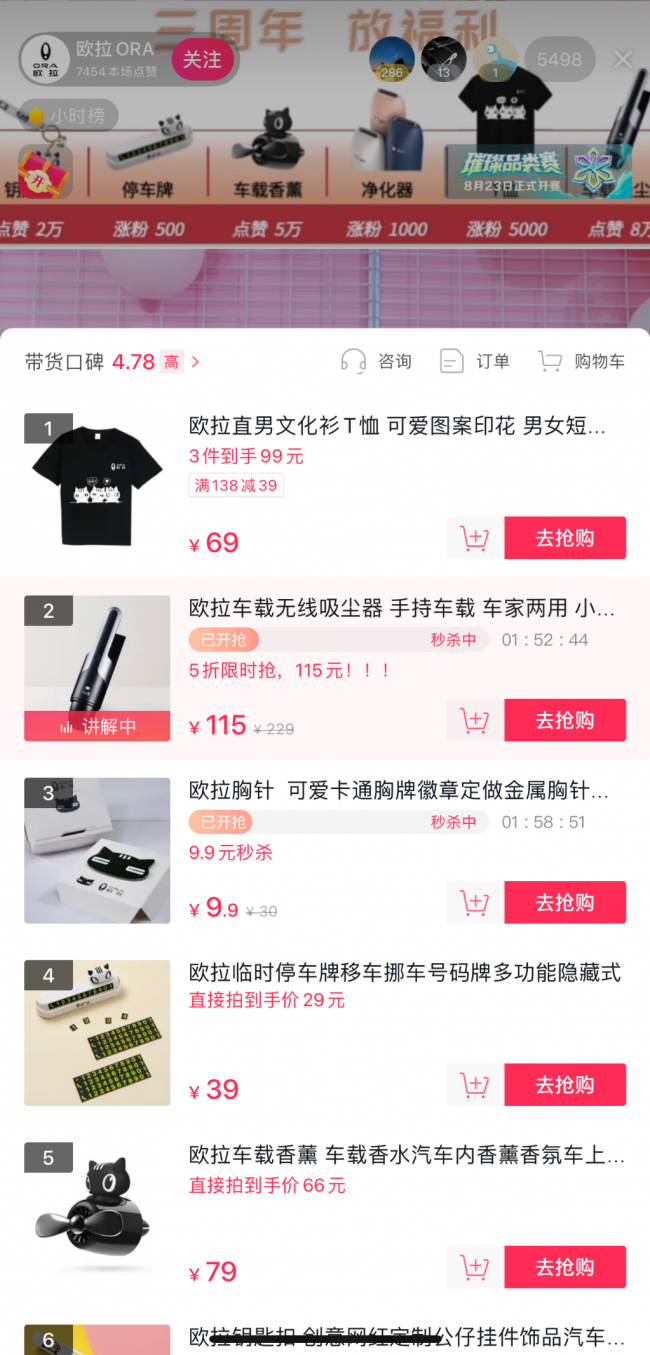650x1355 pixels.
Task: Add the ¥115 vacuum cleaner to cart
Action: 475,720
